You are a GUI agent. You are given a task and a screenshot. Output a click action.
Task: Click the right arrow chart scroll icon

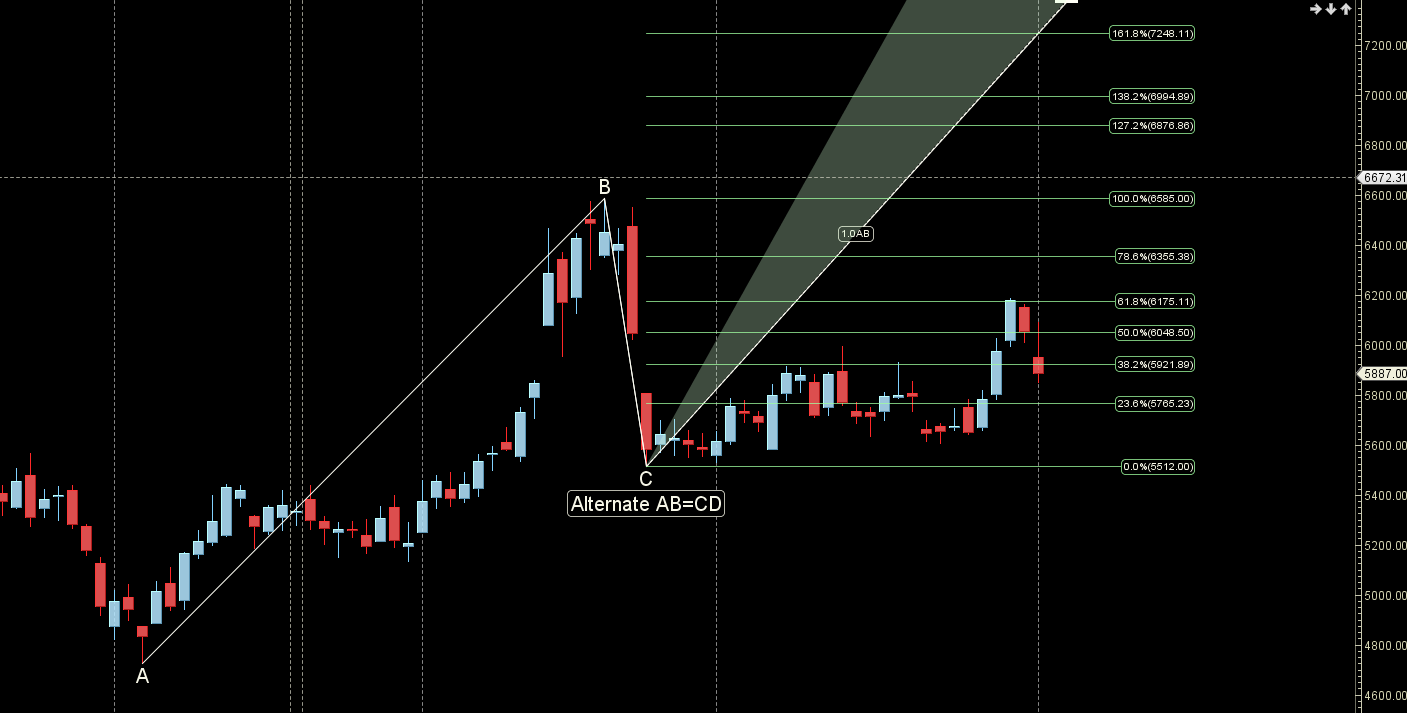point(1316,9)
